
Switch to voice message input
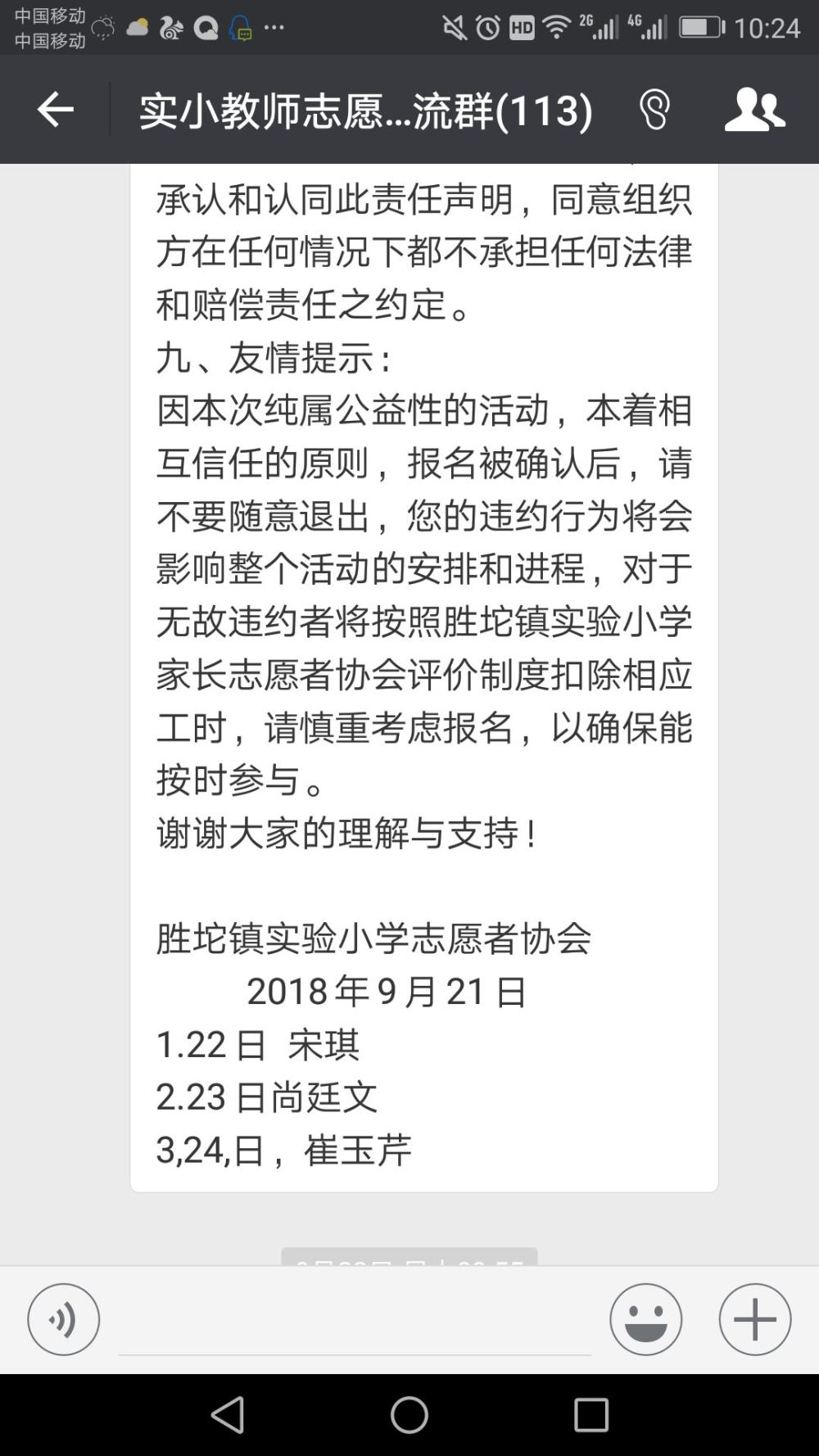tap(64, 1319)
